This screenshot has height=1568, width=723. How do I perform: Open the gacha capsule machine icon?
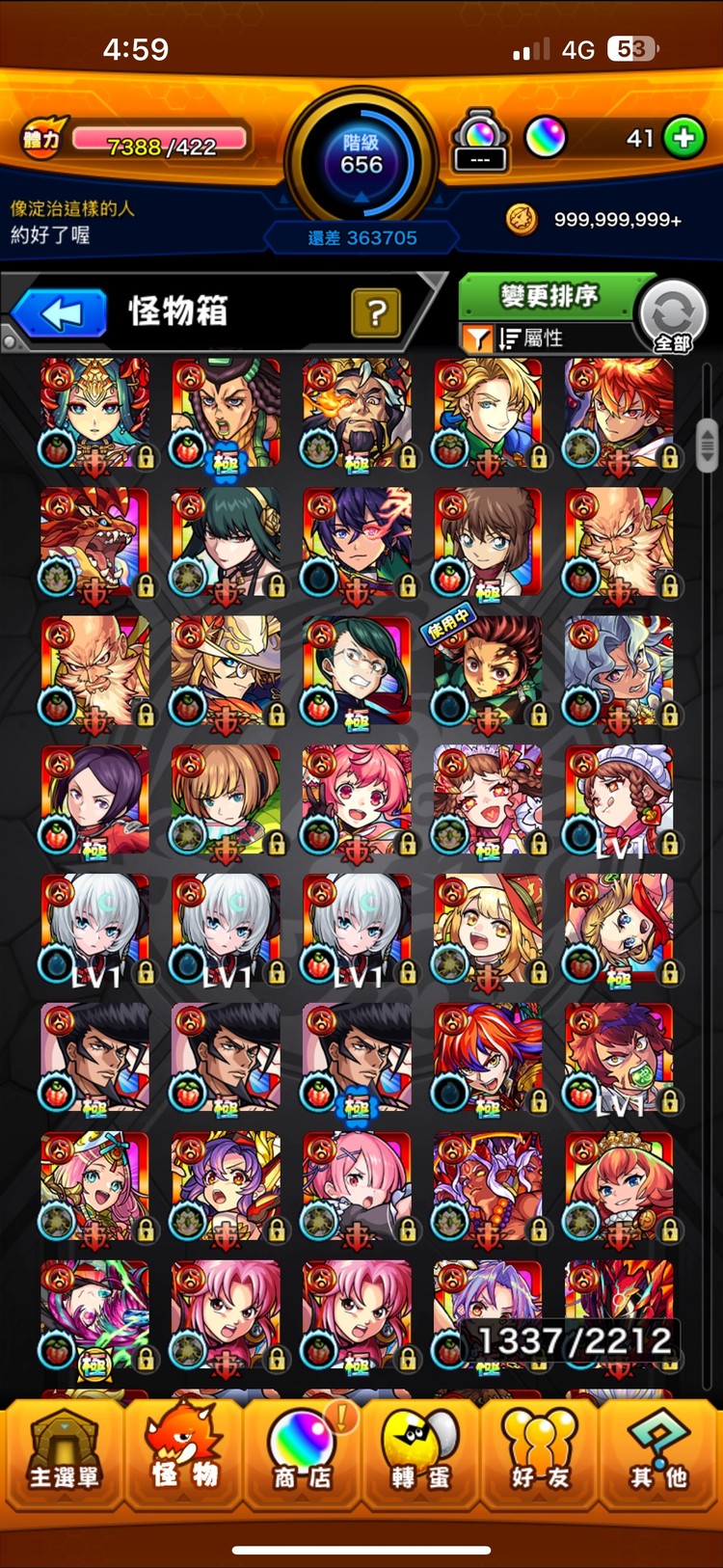(480, 141)
